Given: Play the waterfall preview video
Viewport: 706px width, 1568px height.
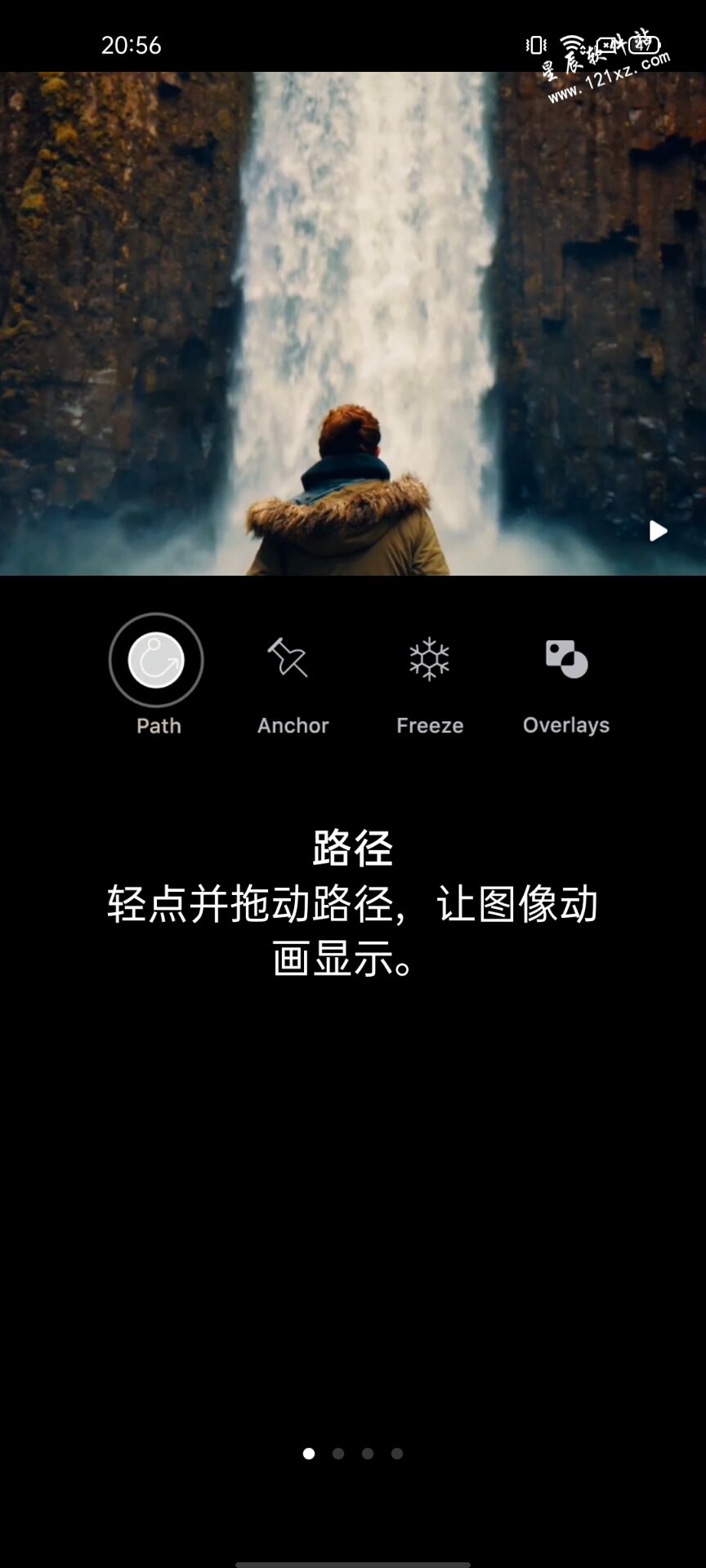Looking at the screenshot, I should pos(658,531).
